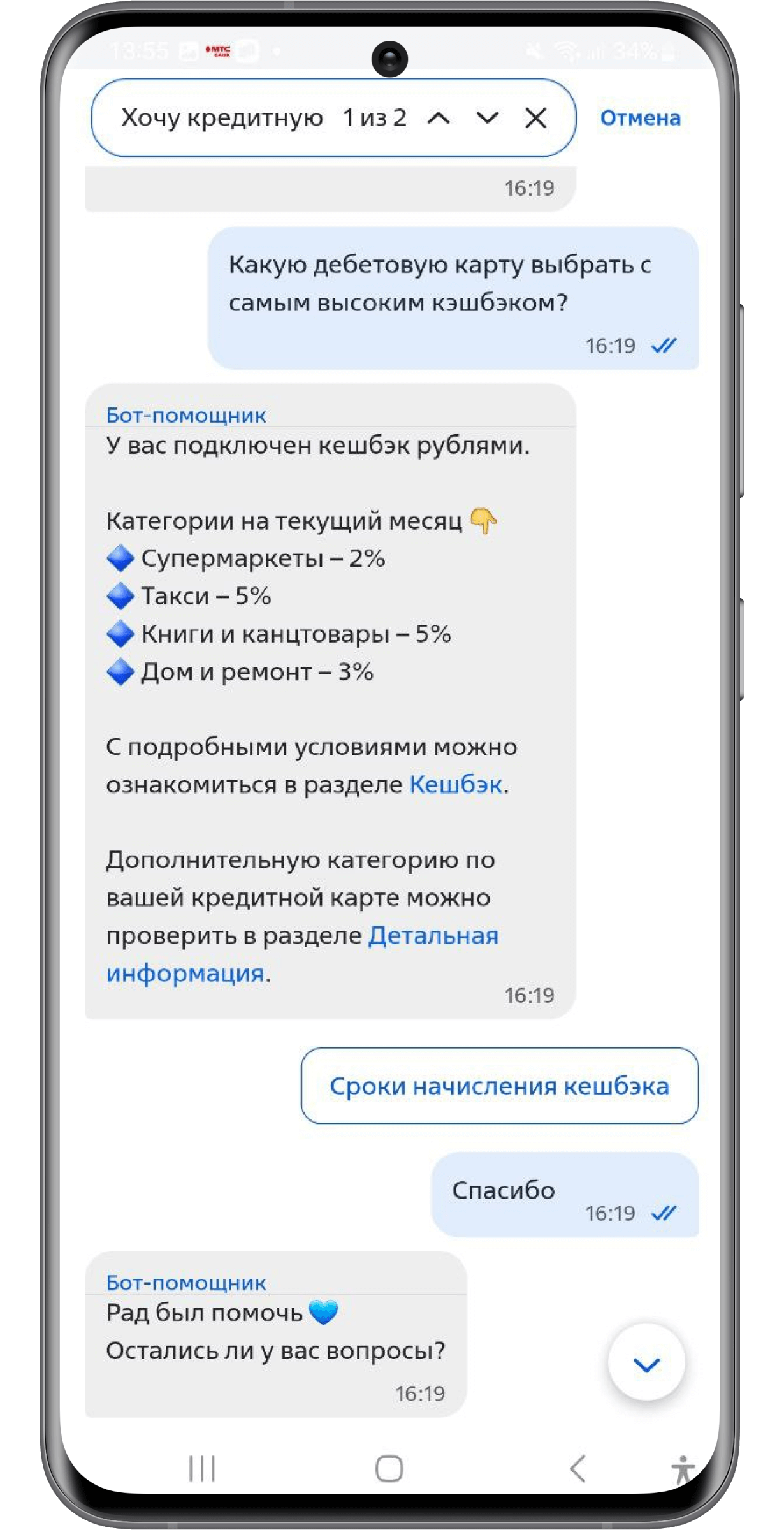Go back using the system navigation bar
The height and width of the screenshot is (1530, 784).
coord(577,1469)
